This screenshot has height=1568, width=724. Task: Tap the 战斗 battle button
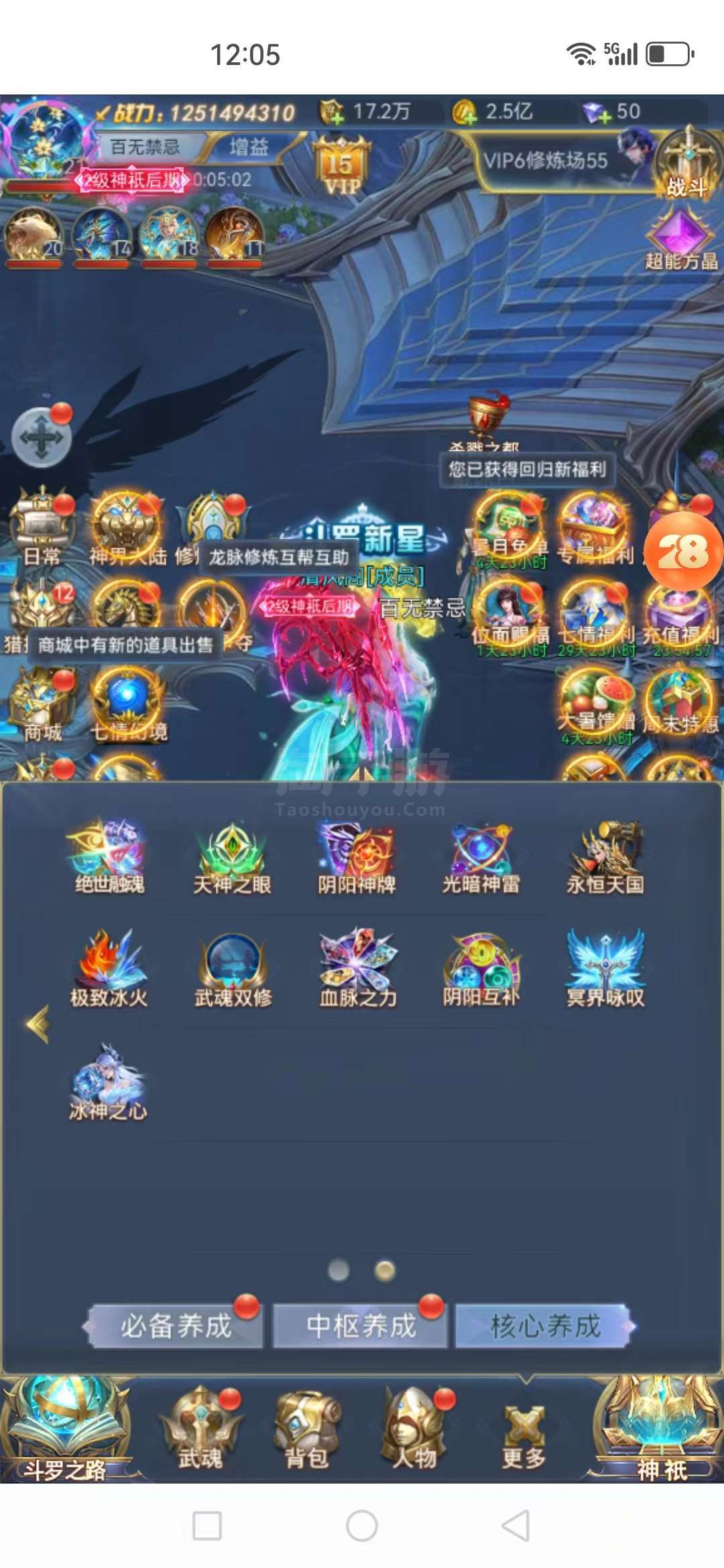(687, 164)
